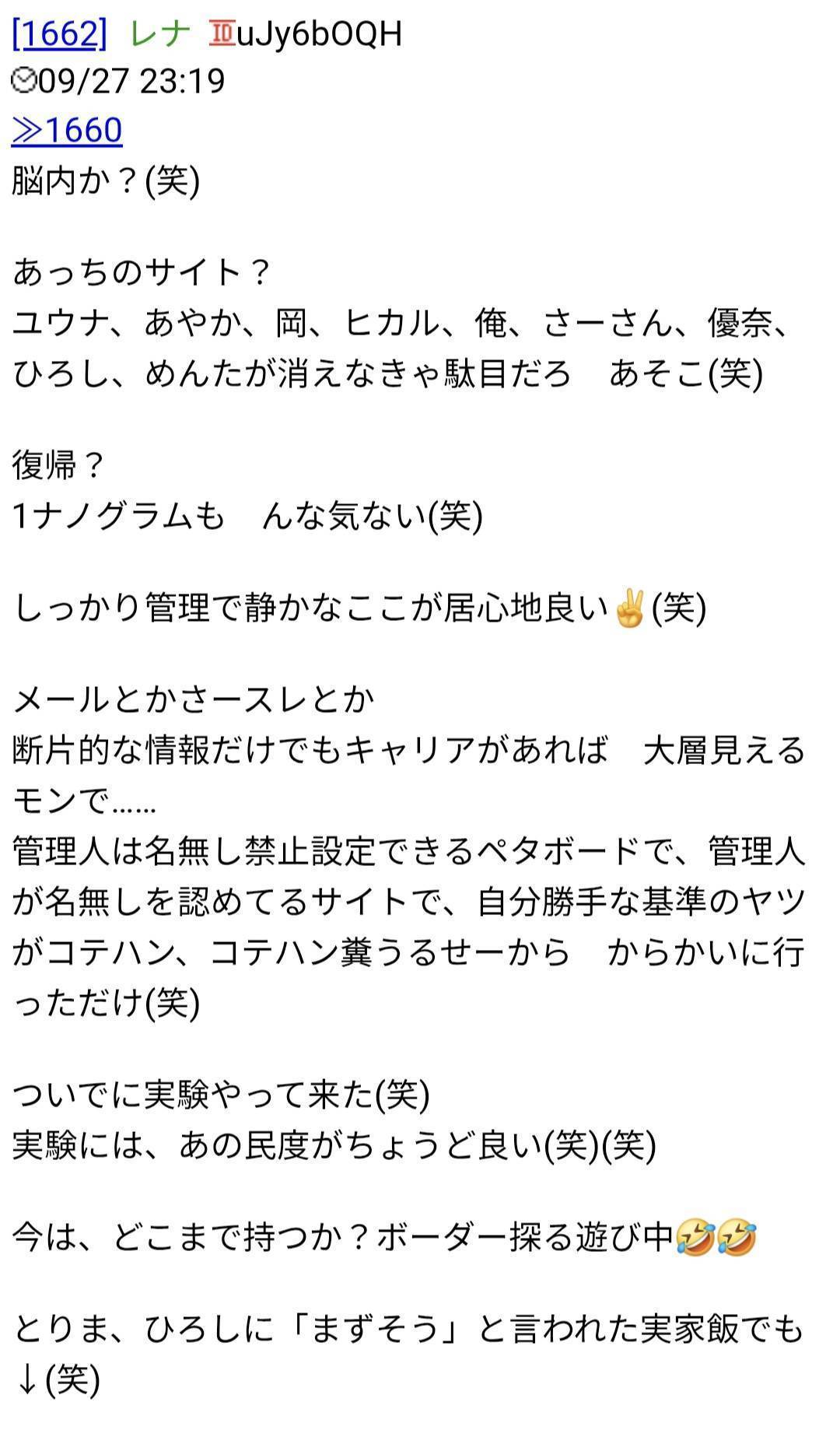Open post number link [1662]
840x1430 pixels.
59,33
